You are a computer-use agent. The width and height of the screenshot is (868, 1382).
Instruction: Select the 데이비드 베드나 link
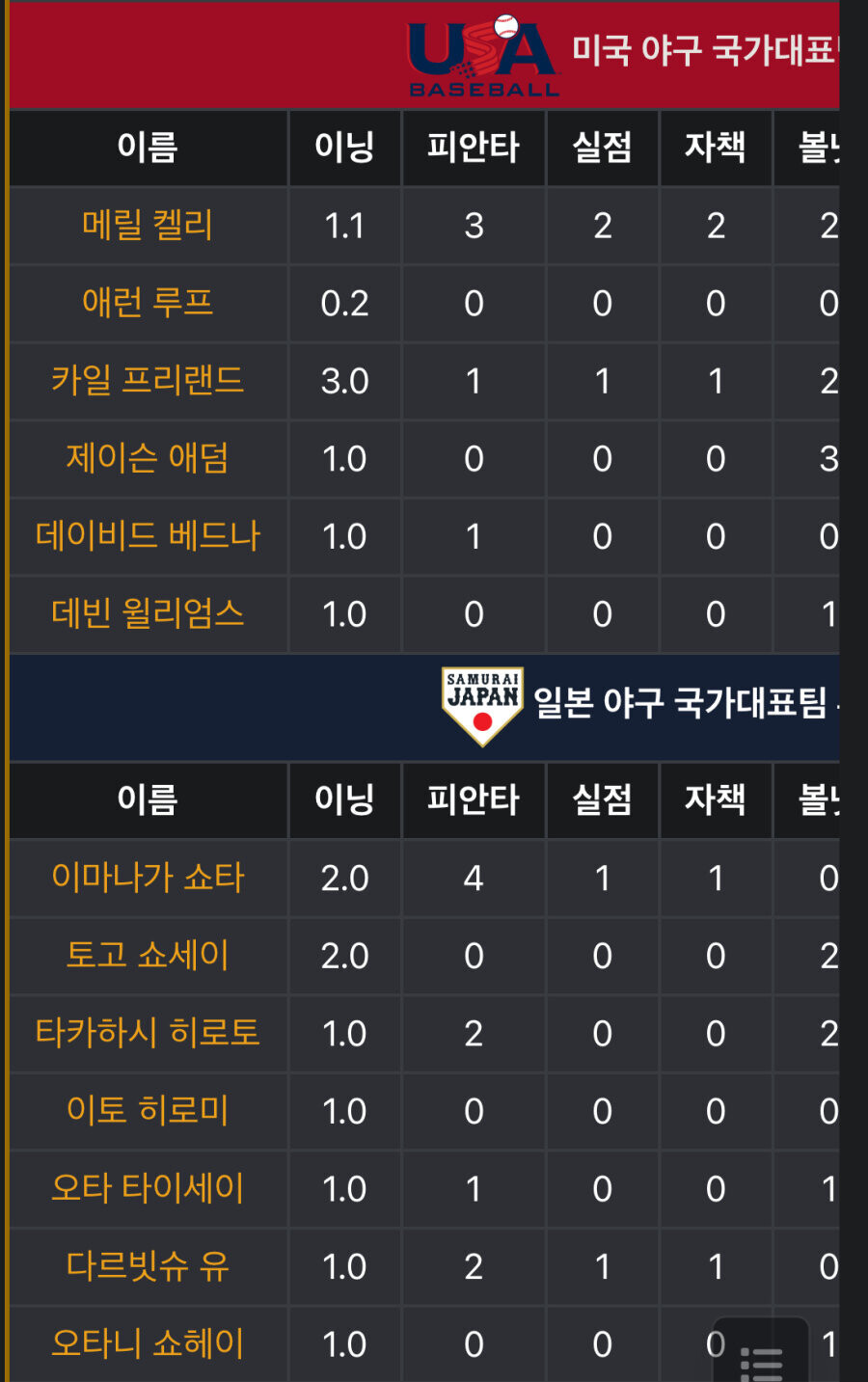click(x=148, y=536)
